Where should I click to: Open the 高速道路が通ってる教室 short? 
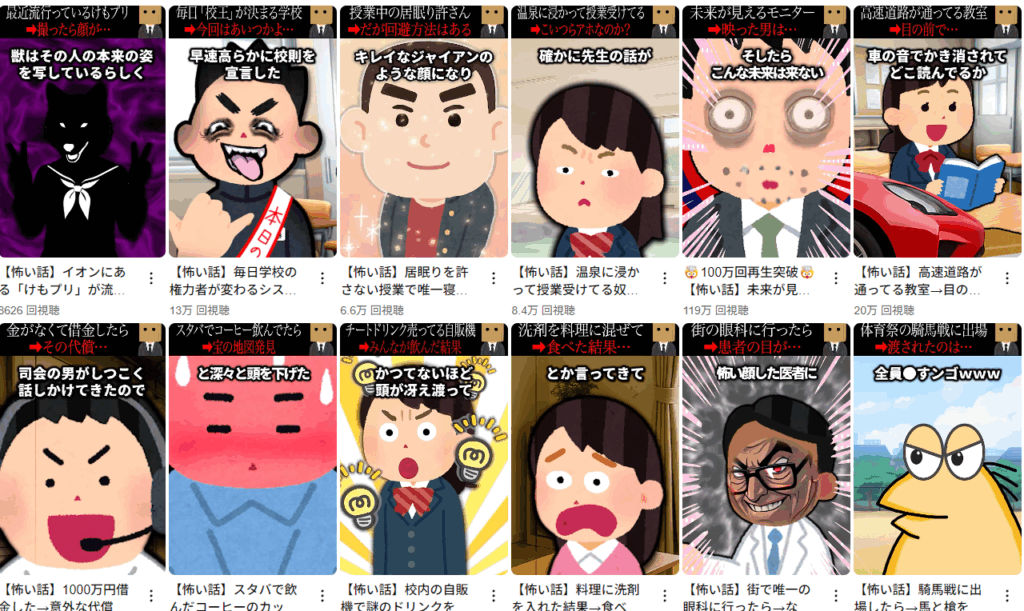click(937, 140)
